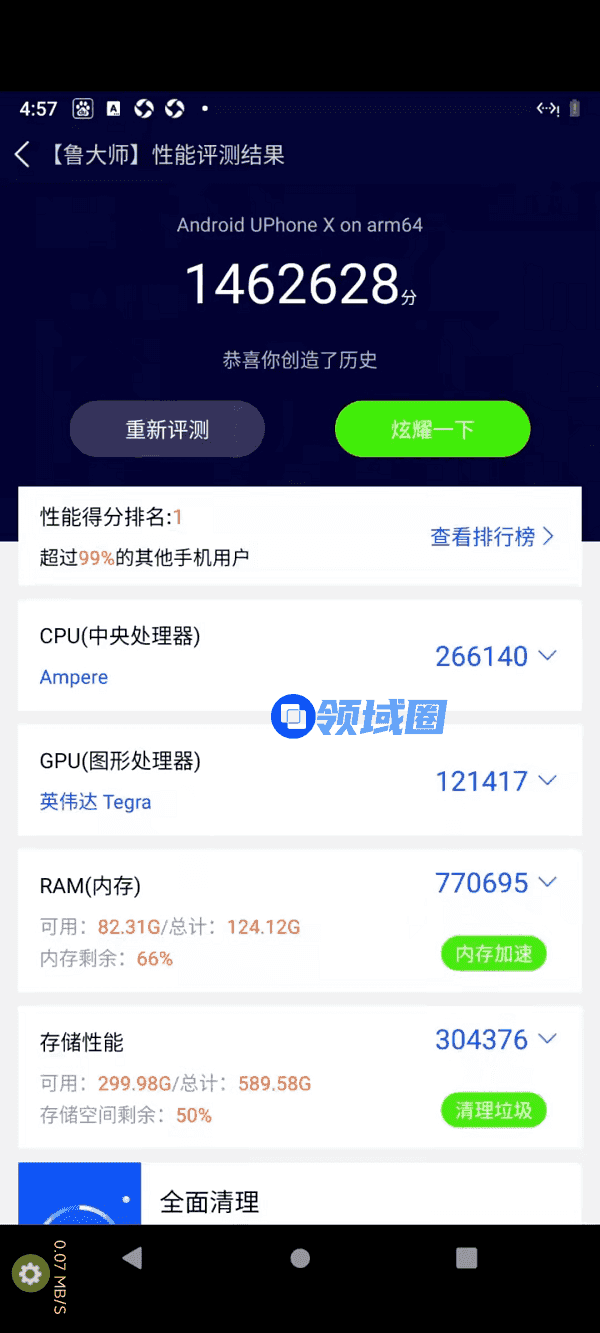Go back from the benchmark results page
This screenshot has width=600, height=1333.
(x=23, y=155)
